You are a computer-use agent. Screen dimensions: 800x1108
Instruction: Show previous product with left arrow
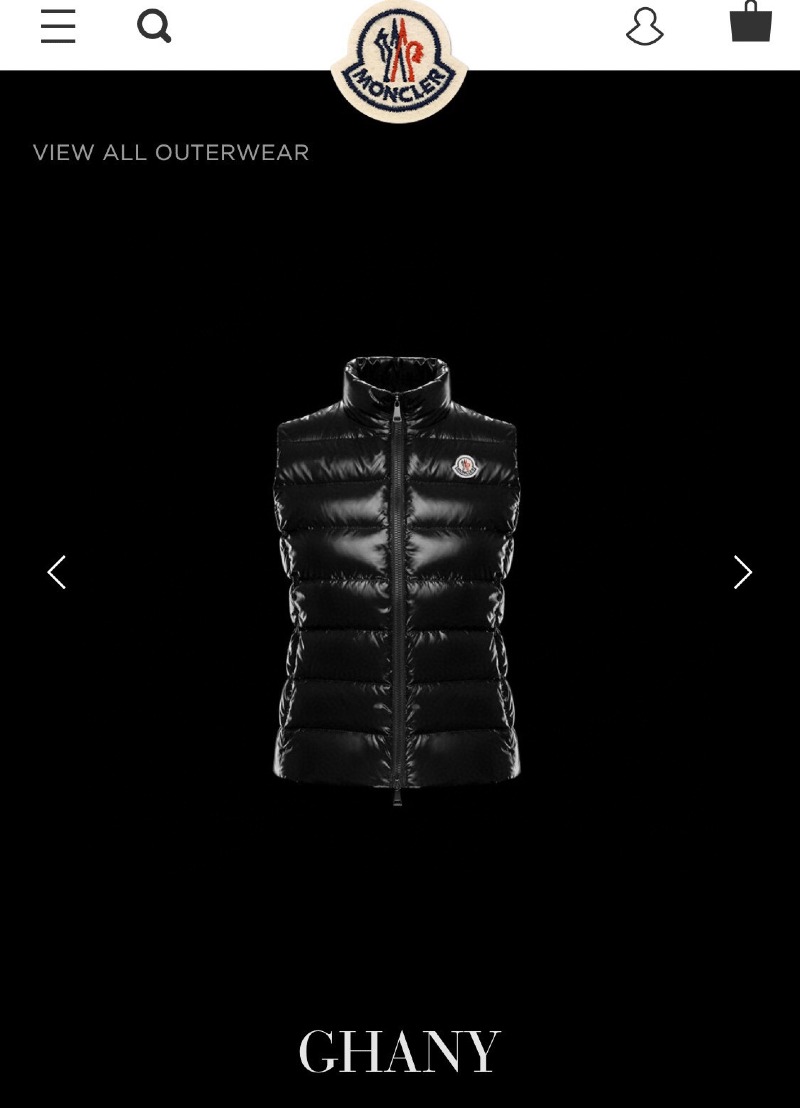(x=57, y=572)
